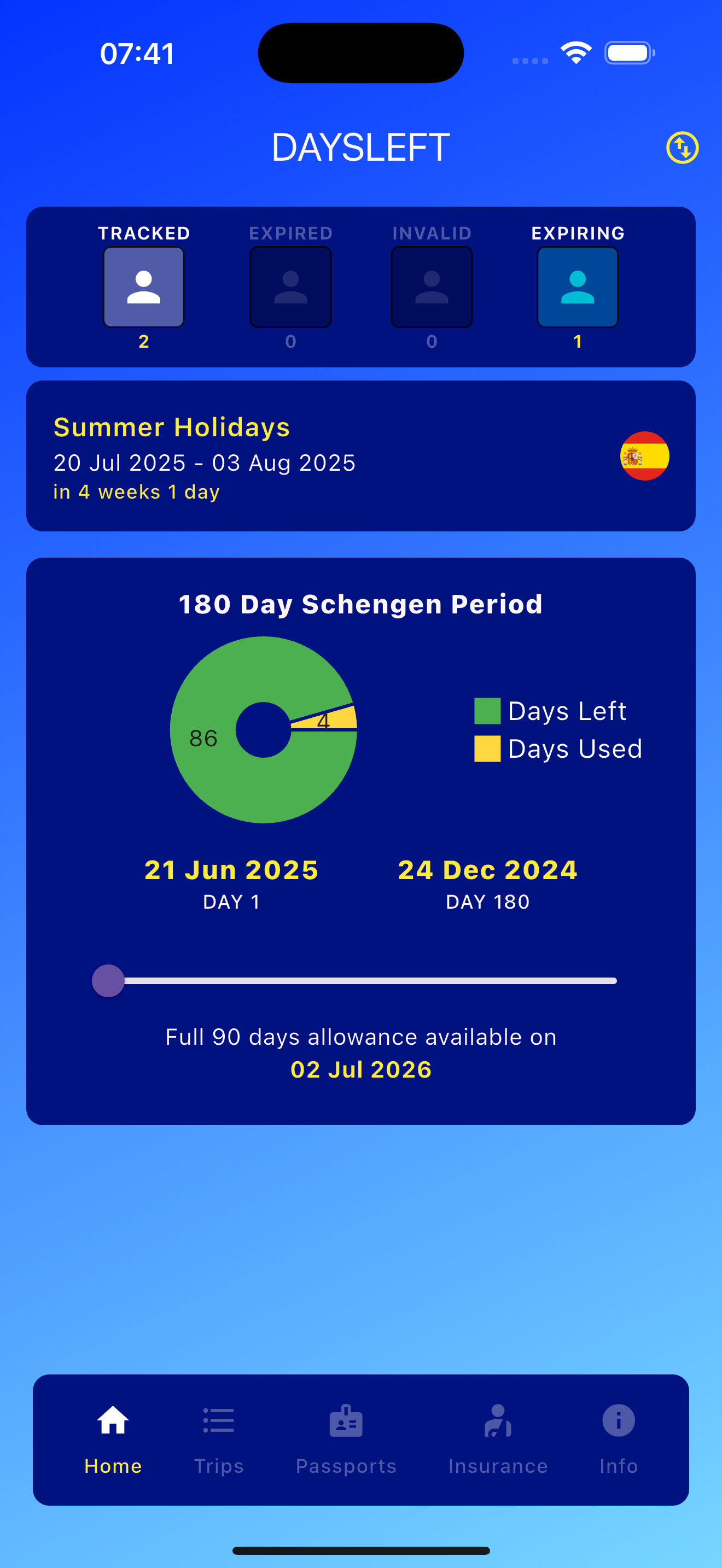Switch to the Insurance tab
This screenshot has width=722, height=1568.
click(497, 1439)
